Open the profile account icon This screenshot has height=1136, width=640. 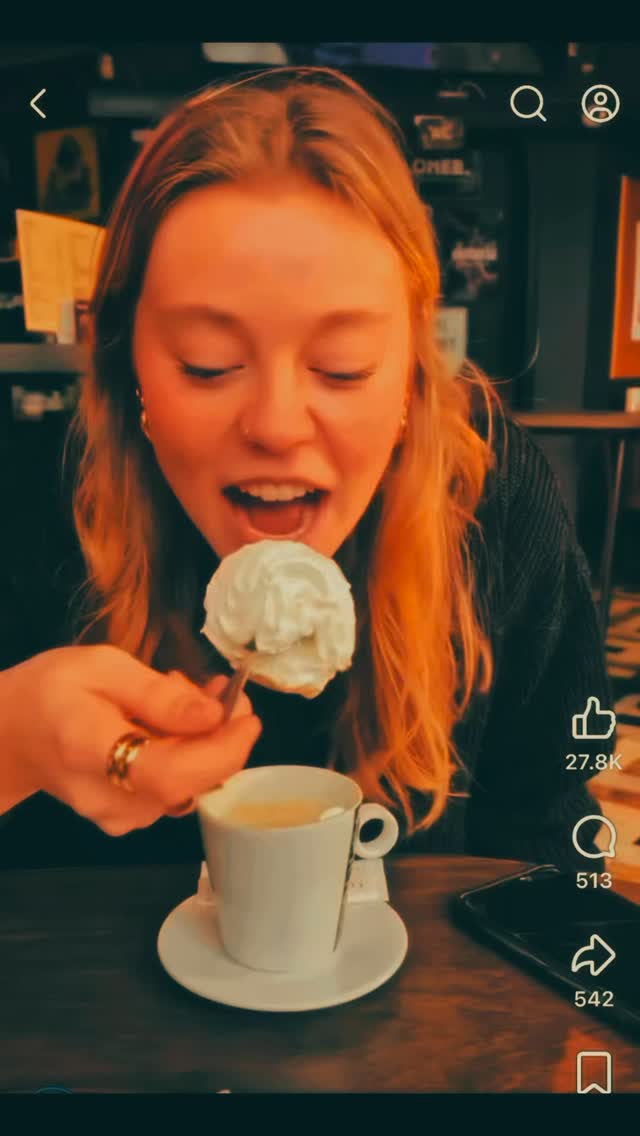(x=600, y=103)
